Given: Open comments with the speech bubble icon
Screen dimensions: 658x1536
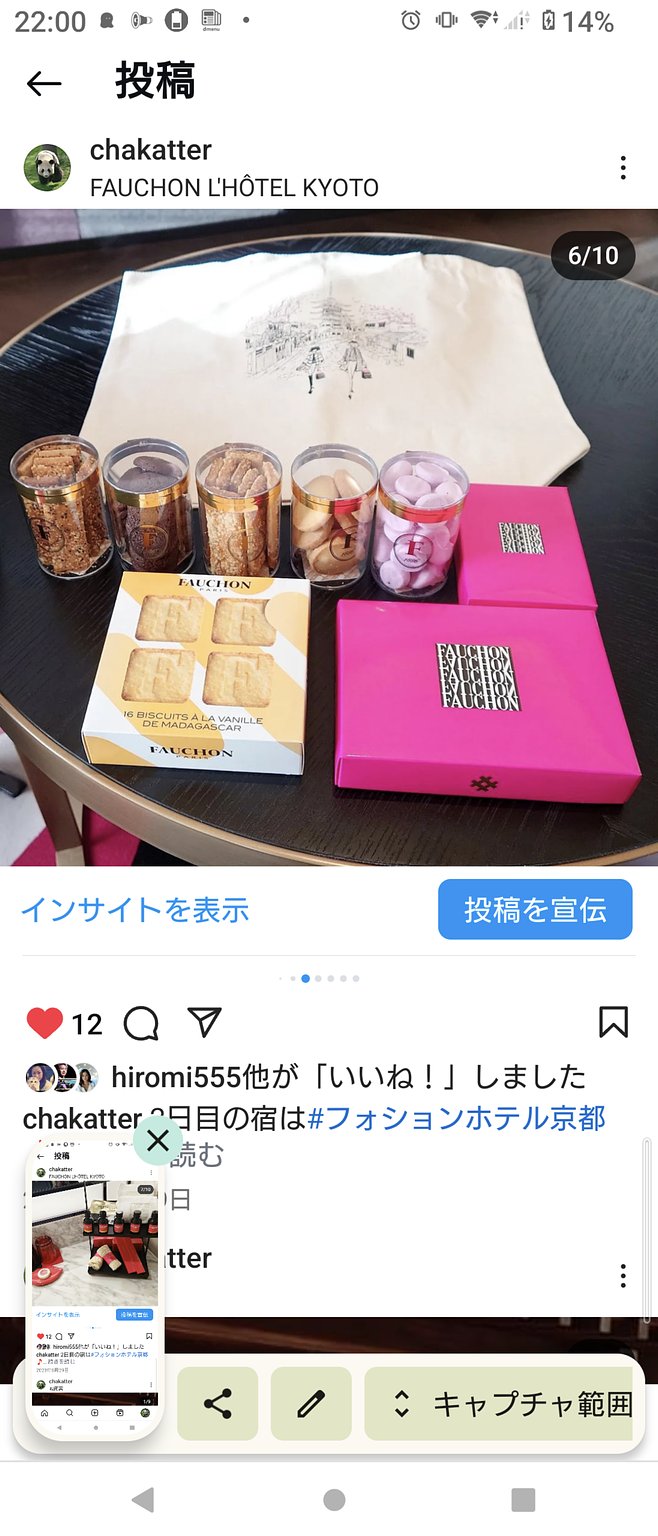Looking at the screenshot, I should (x=141, y=1023).
